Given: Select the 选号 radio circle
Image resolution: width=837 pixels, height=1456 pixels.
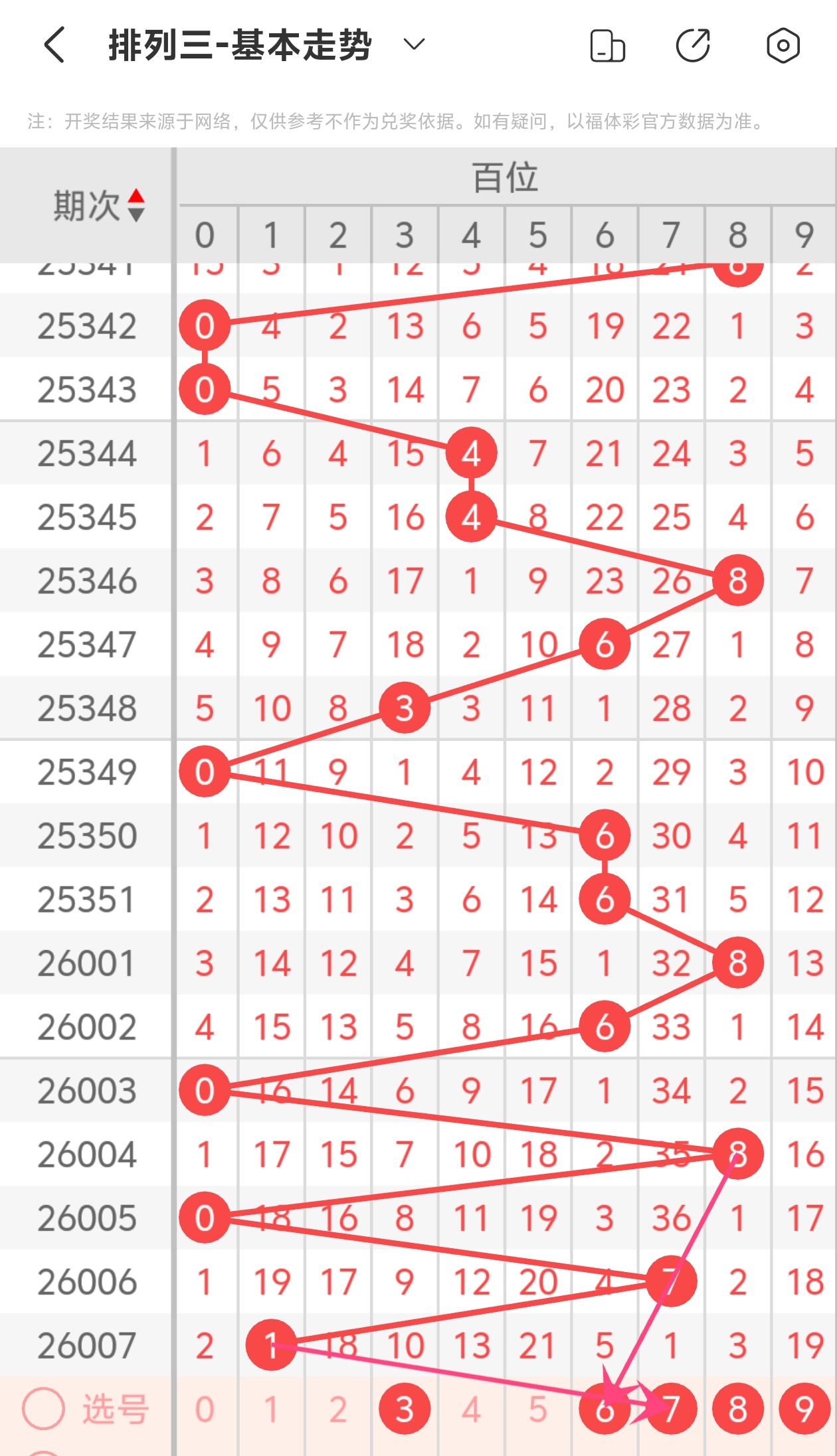Looking at the screenshot, I should (43, 1408).
